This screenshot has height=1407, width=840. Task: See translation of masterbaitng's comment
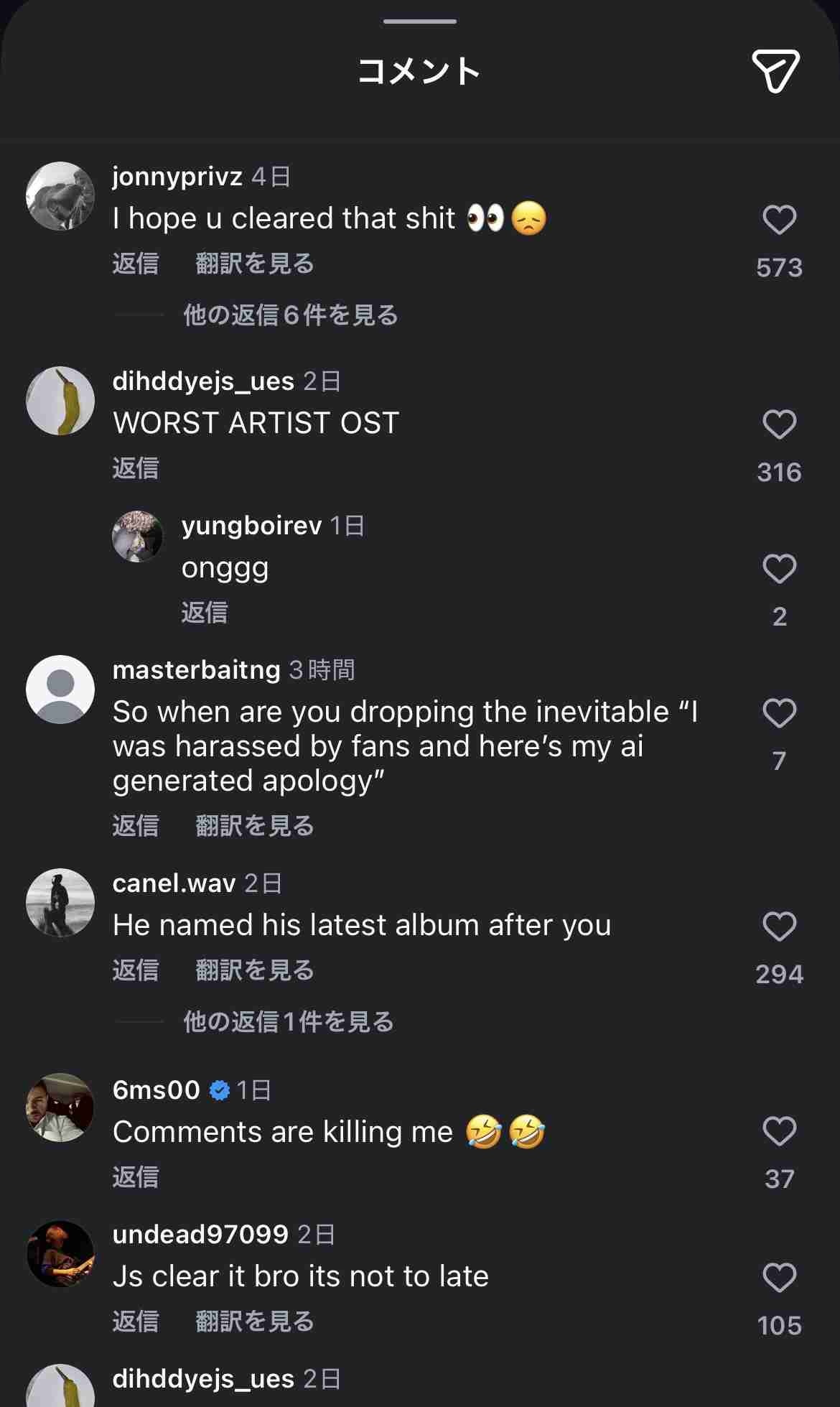(x=255, y=826)
